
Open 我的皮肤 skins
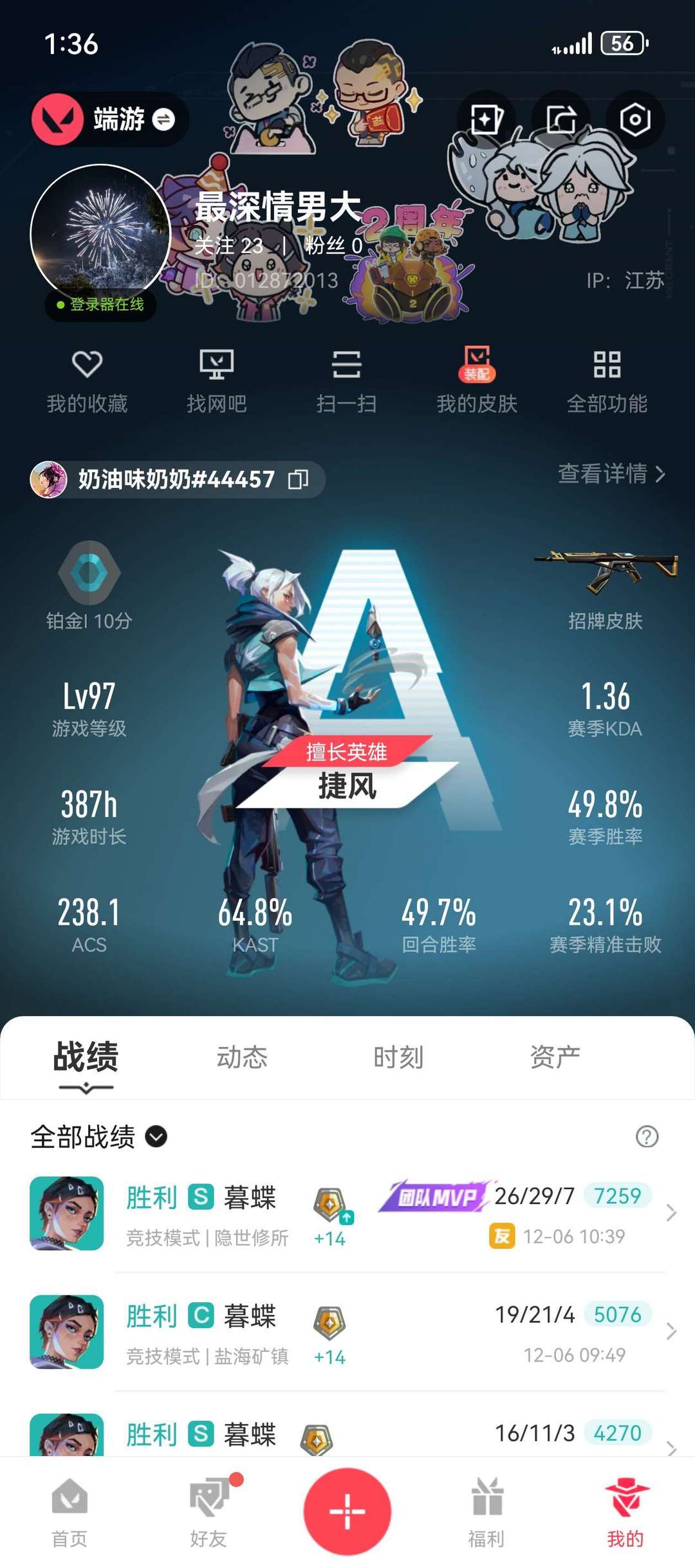477,381
